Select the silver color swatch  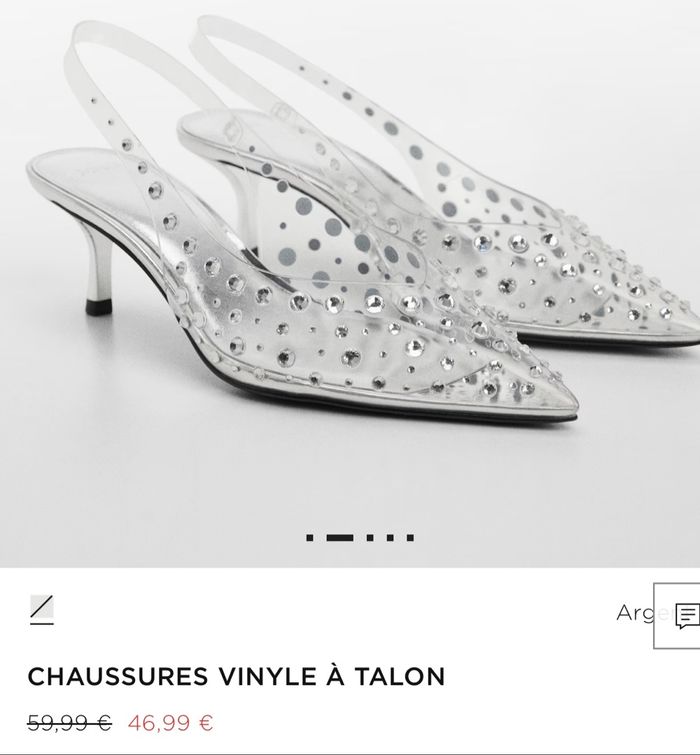coord(42,609)
